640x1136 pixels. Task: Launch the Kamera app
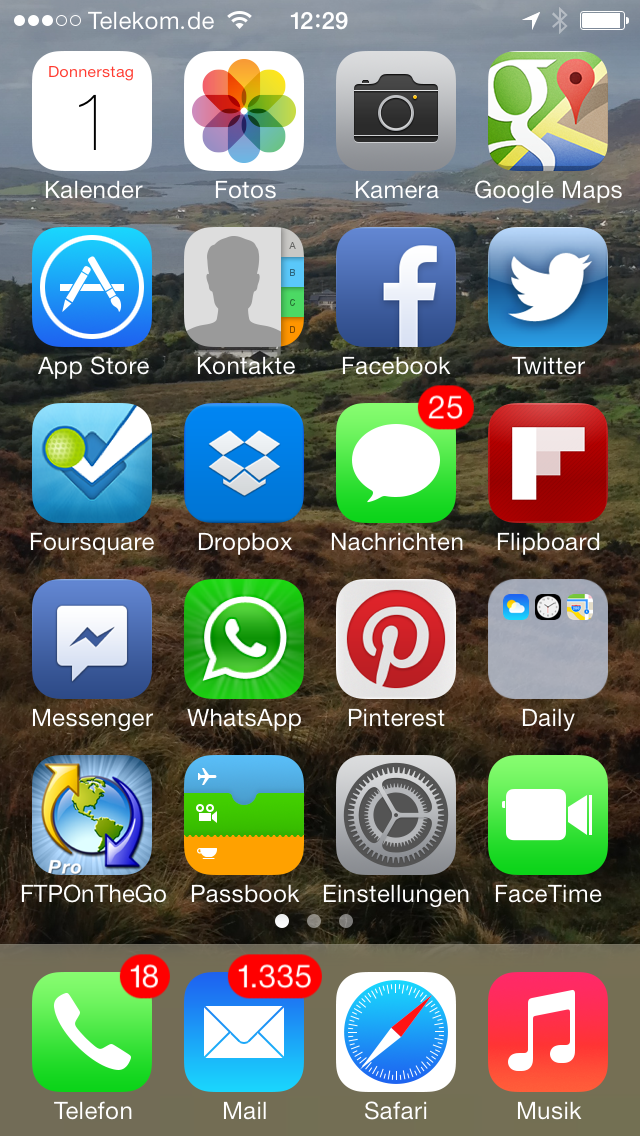396,111
